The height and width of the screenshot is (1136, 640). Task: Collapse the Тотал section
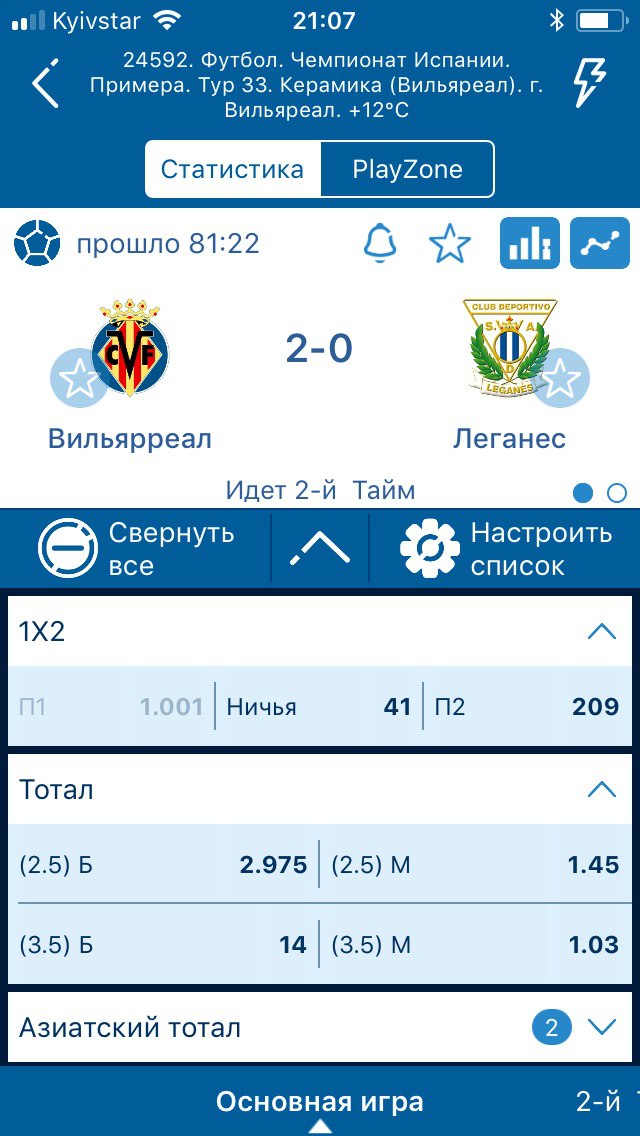click(x=601, y=790)
